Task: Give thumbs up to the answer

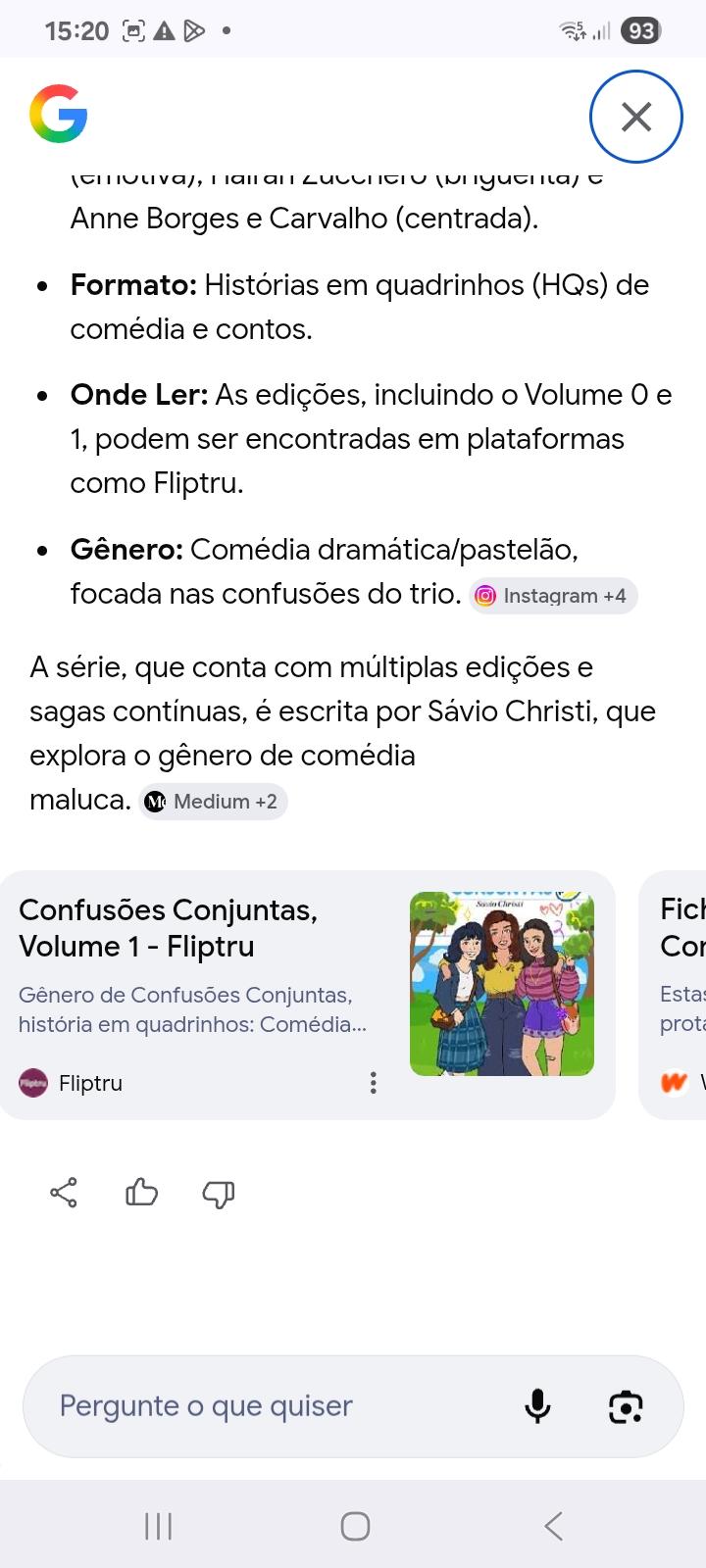Action: tap(141, 1193)
